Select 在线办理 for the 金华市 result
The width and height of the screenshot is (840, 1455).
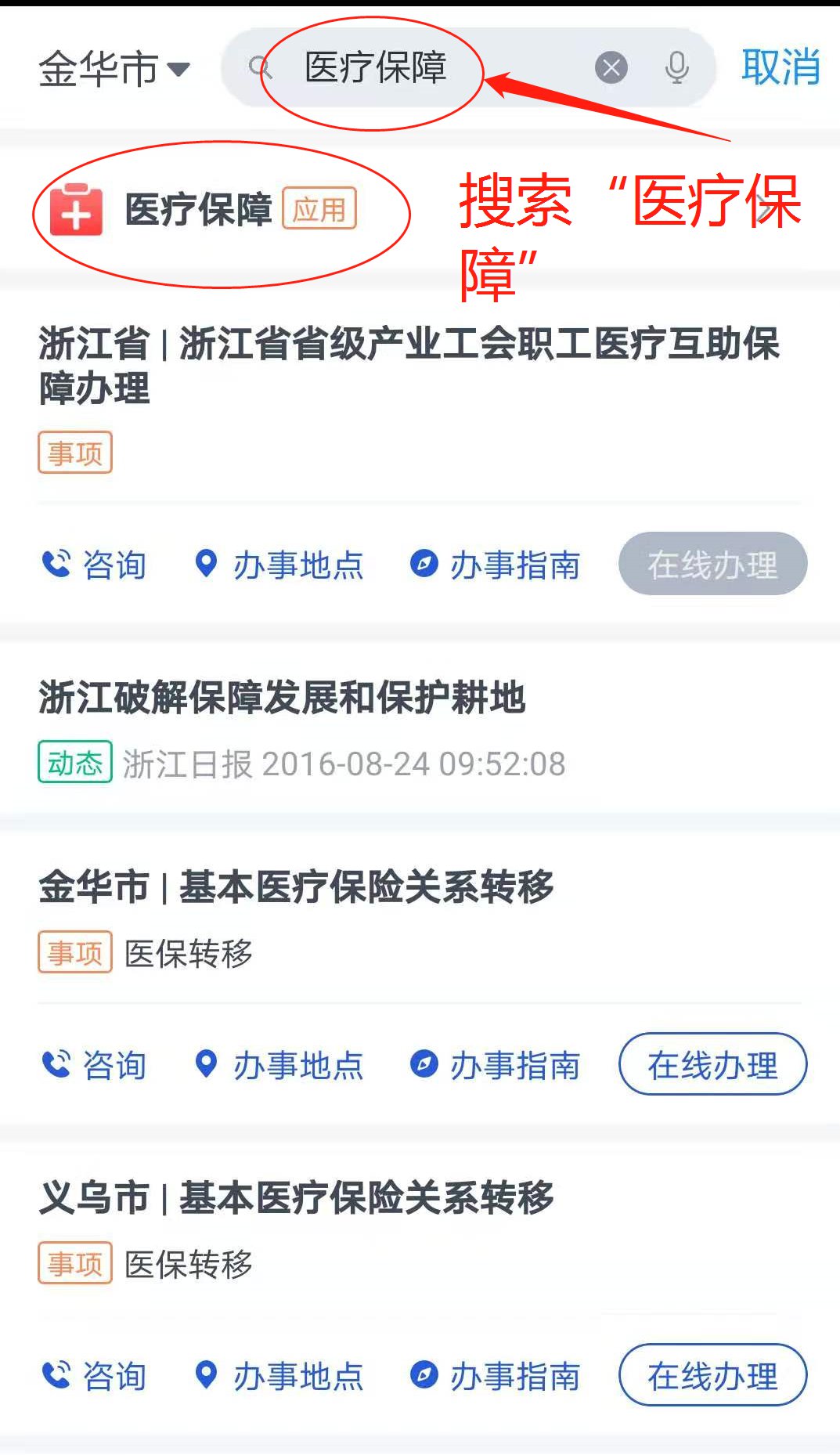(x=712, y=1065)
